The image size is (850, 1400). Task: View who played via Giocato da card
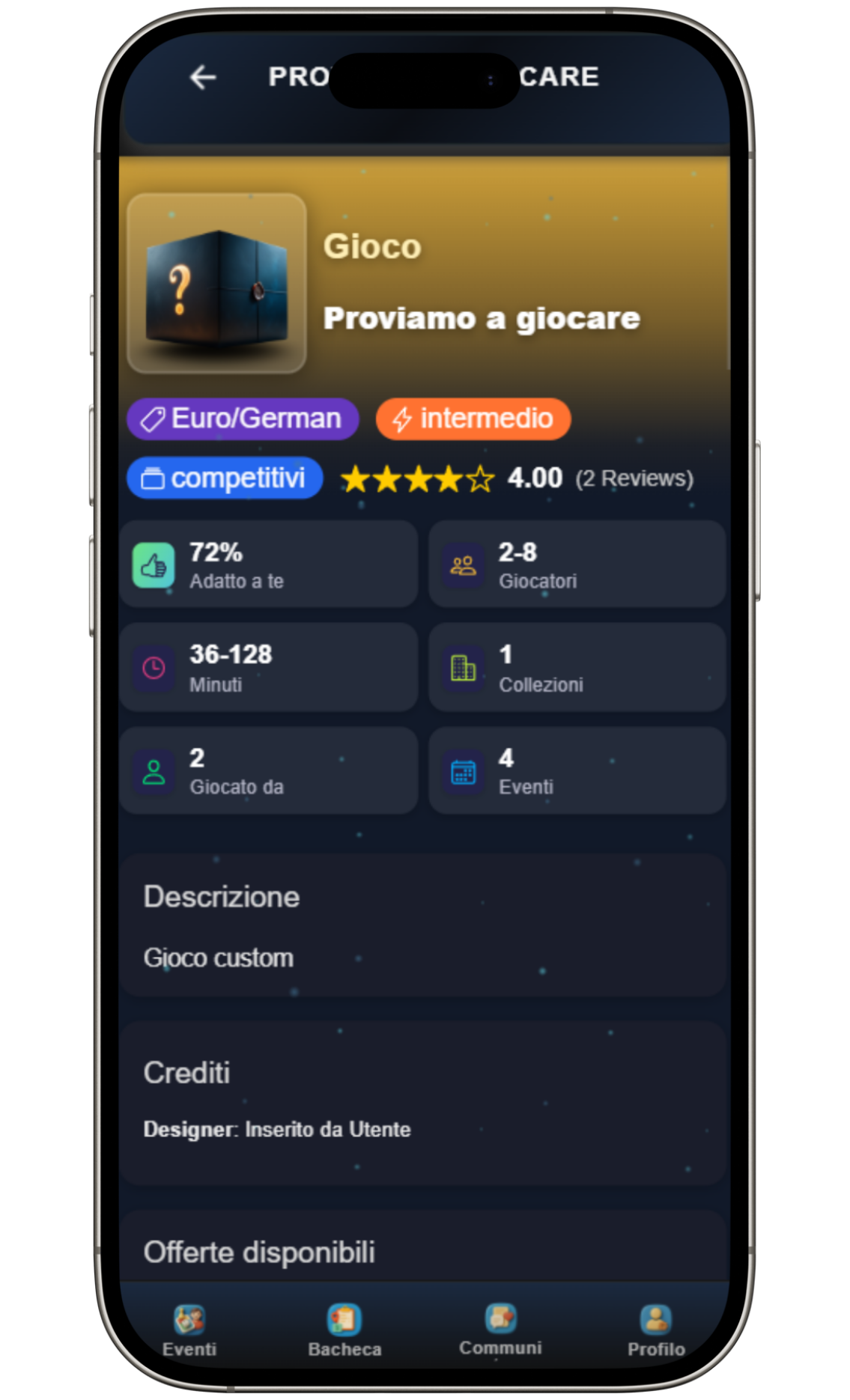(268, 770)
